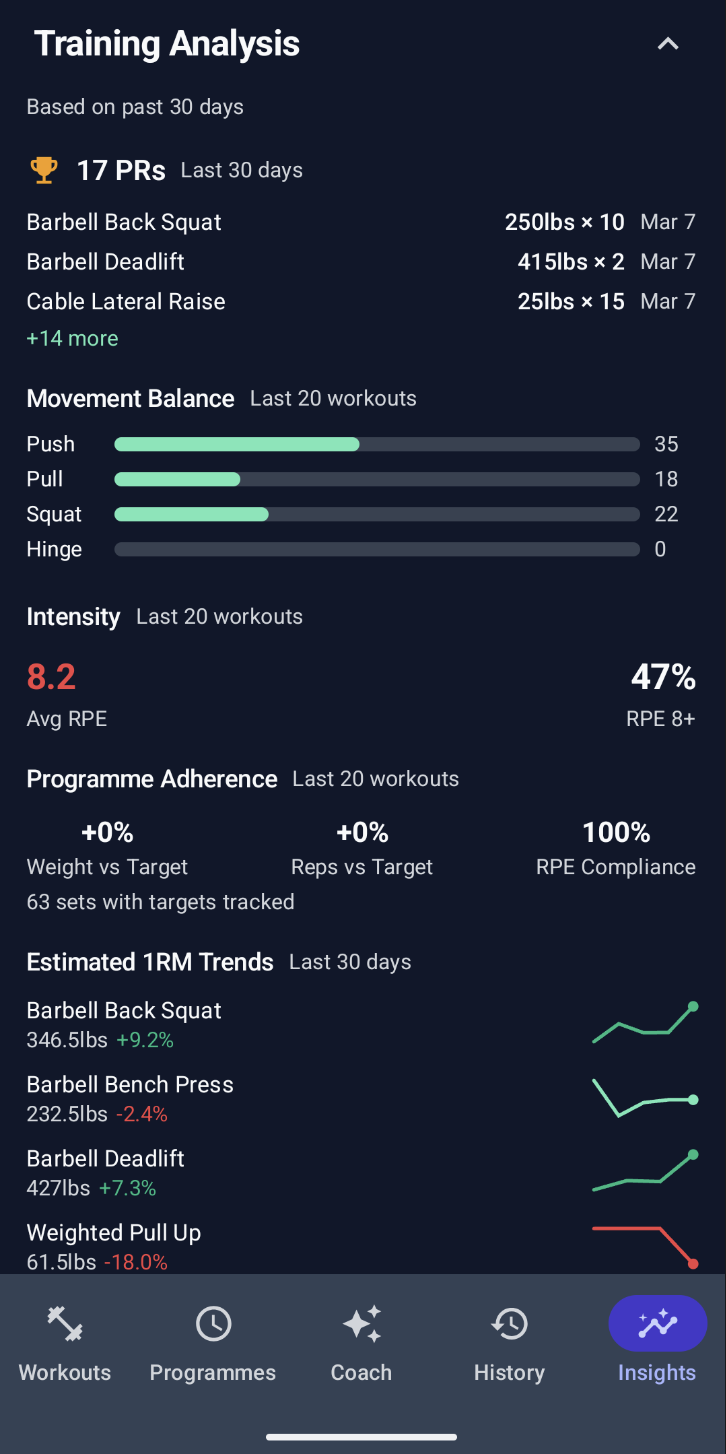Screen dimensions: 726x1454
Task: Tap the 100% RPE Compliance stat
Action: point(616,832)
